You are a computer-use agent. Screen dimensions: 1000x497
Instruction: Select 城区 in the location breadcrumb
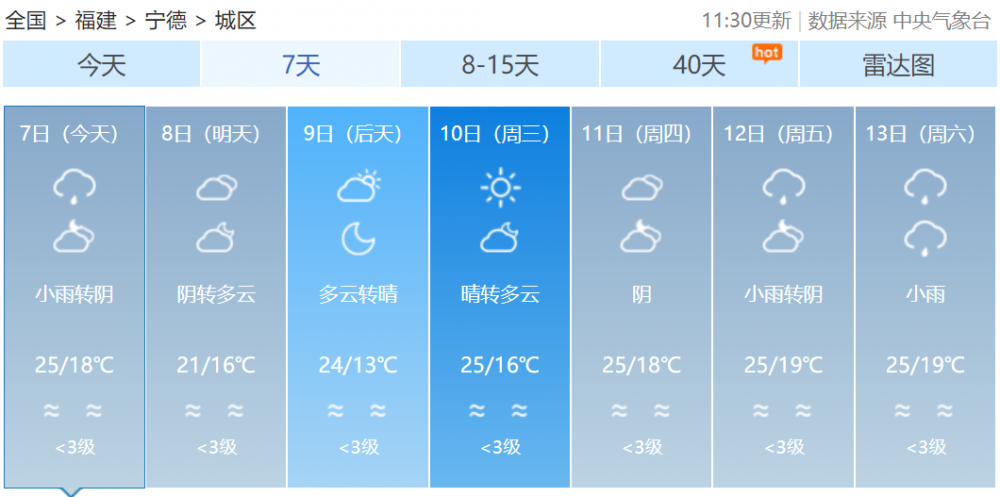pos(235,20)
